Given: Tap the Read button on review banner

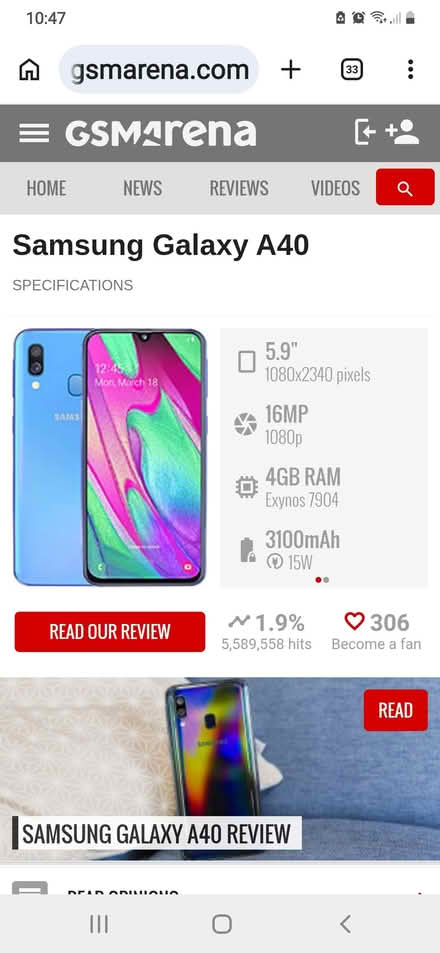Looking at the screenshot, I should click(396, 710).
